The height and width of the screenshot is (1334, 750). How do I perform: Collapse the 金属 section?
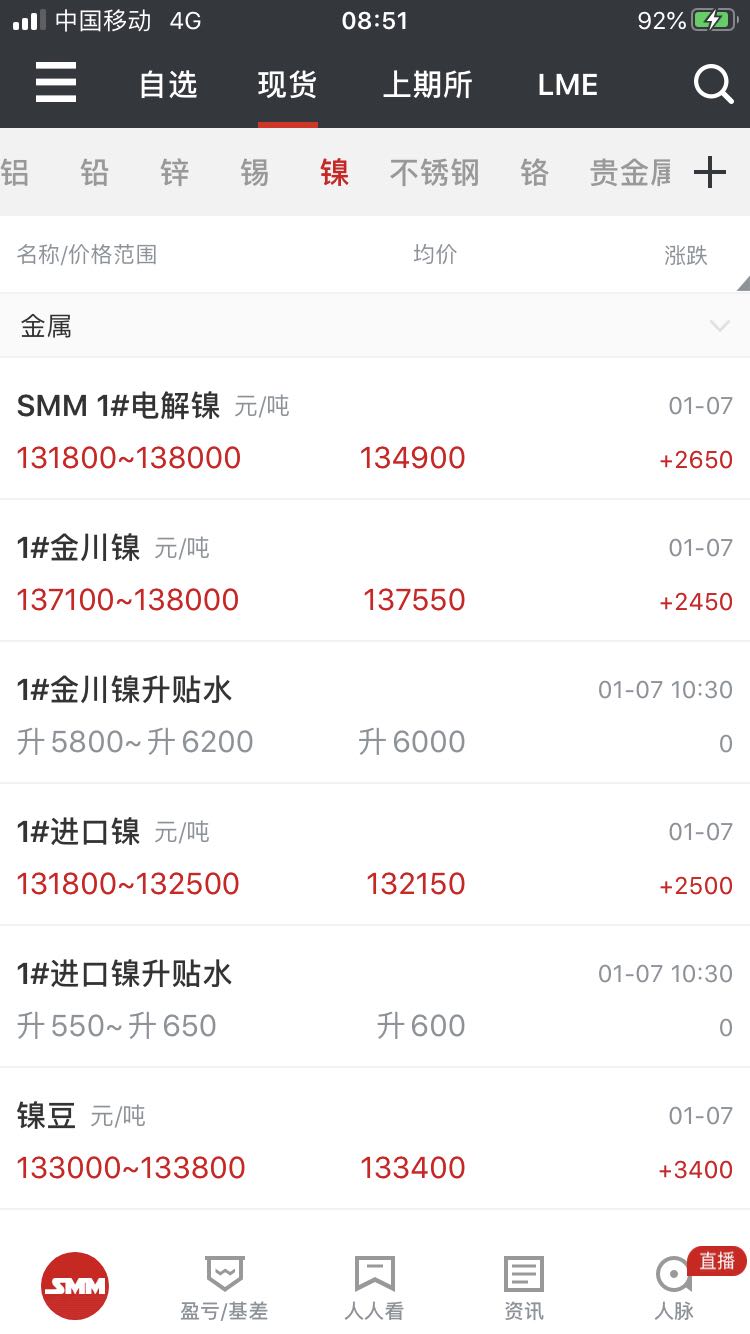click(x=719, y=326)
